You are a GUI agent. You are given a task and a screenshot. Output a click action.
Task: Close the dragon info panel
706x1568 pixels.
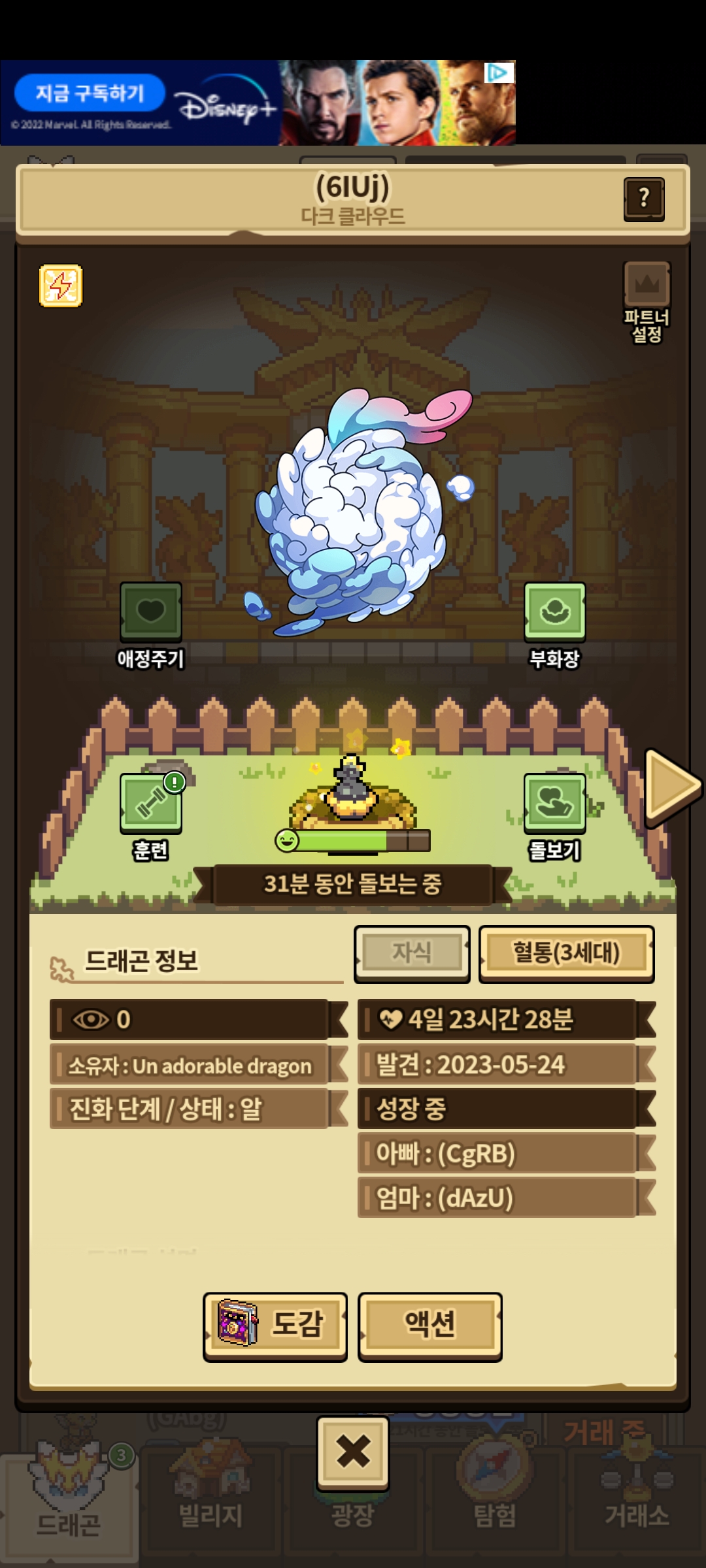pyautogui.click(x=353, y=1452)
